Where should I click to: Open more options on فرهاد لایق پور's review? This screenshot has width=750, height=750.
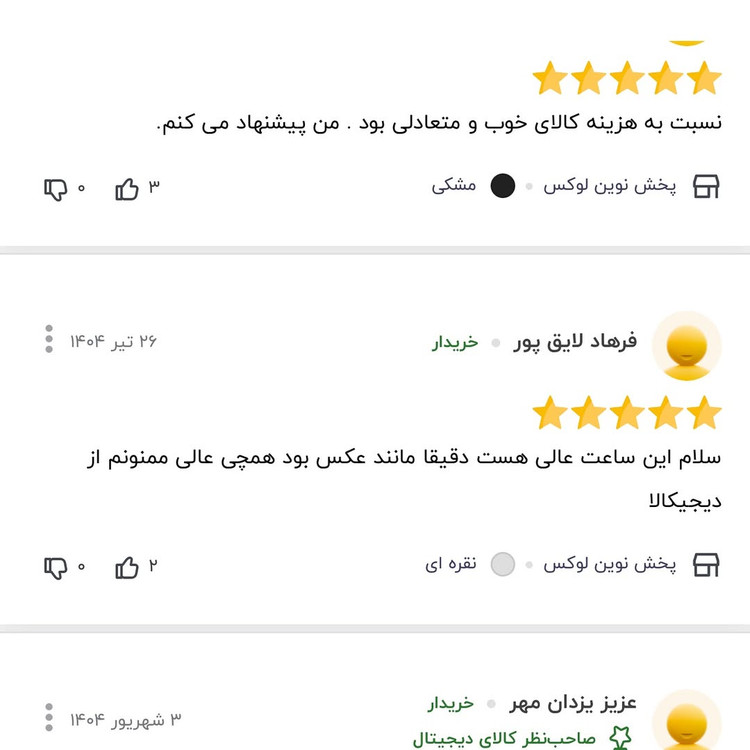click(x=49, y=340)
